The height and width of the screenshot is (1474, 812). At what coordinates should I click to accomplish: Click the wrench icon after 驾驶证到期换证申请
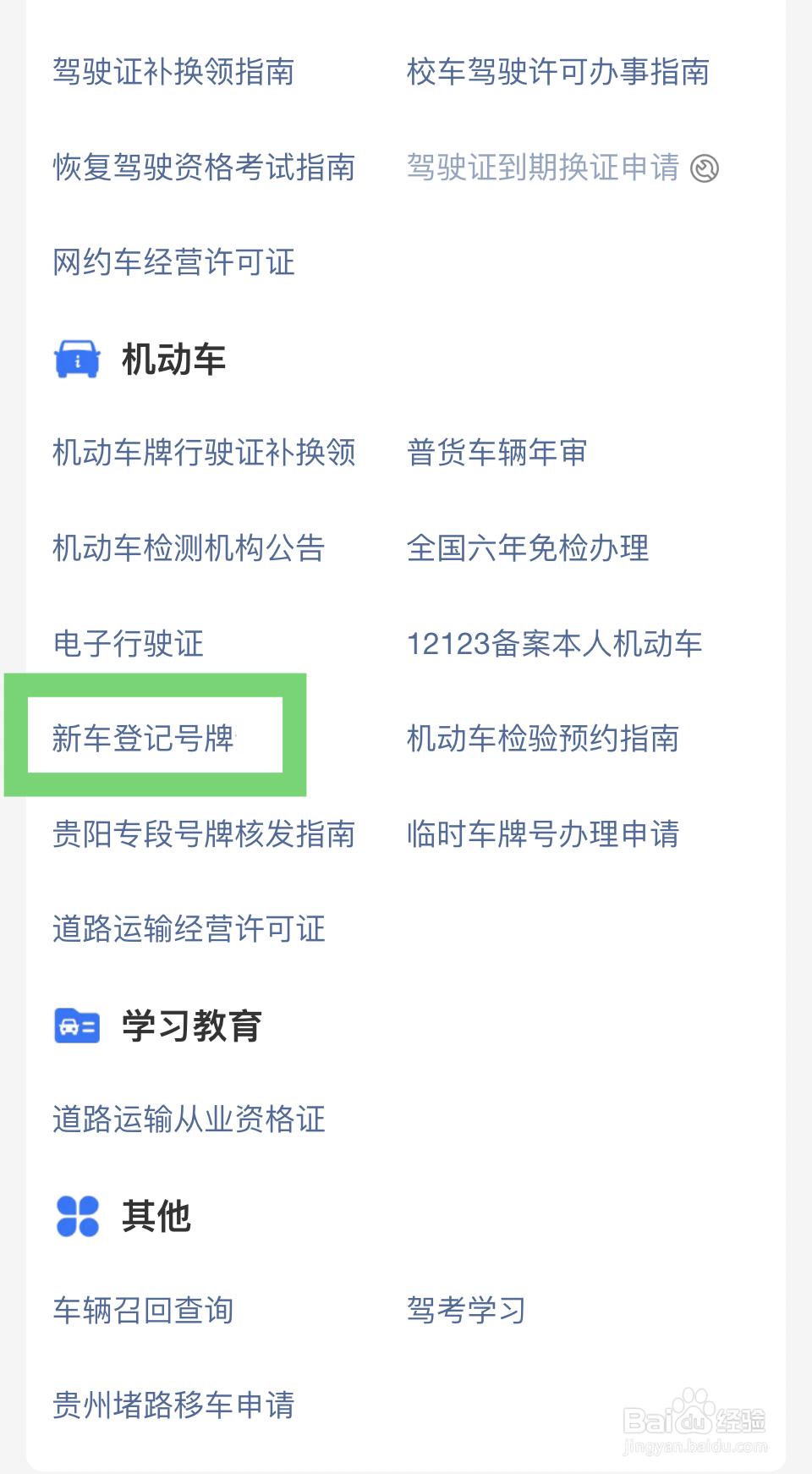click(706, 169)
